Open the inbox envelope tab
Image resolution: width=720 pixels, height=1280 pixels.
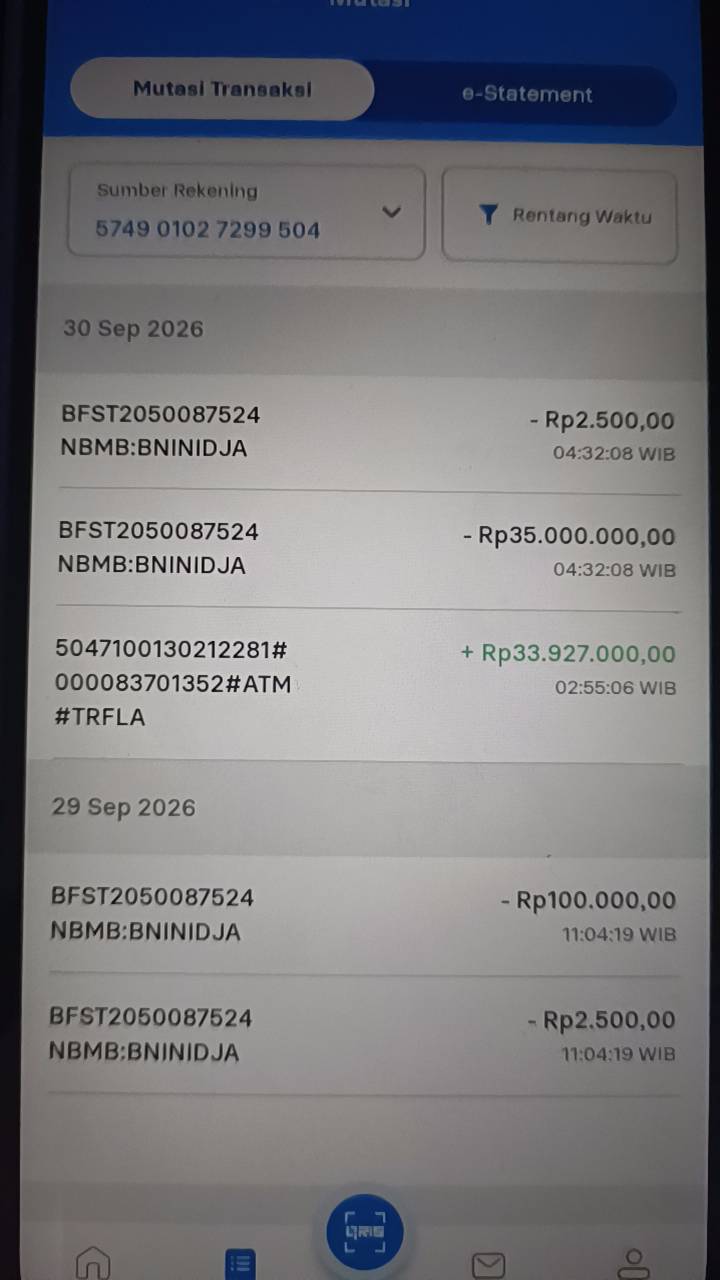488,1265
